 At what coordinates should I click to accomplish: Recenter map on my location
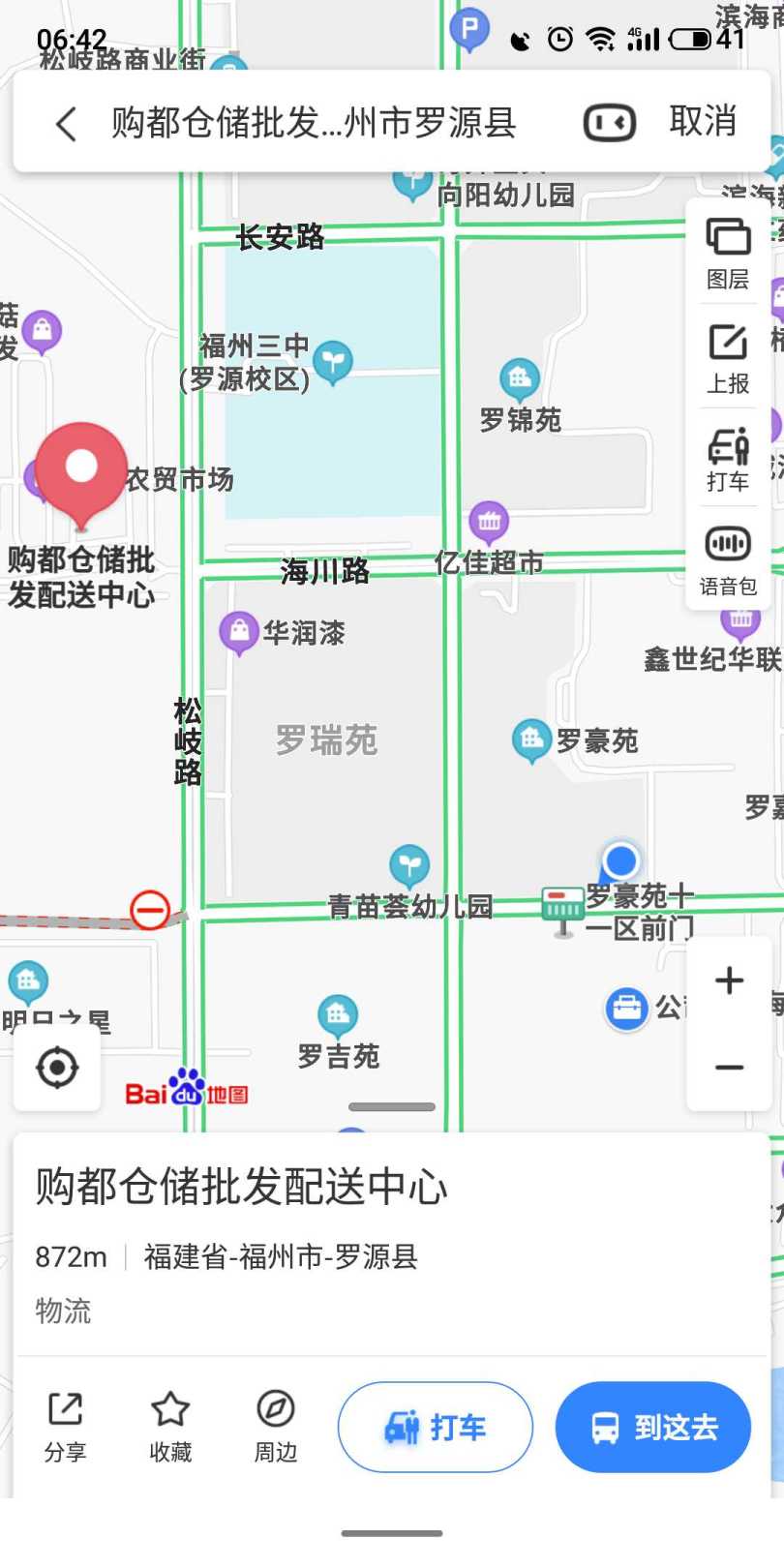[x=57, y=1068]
